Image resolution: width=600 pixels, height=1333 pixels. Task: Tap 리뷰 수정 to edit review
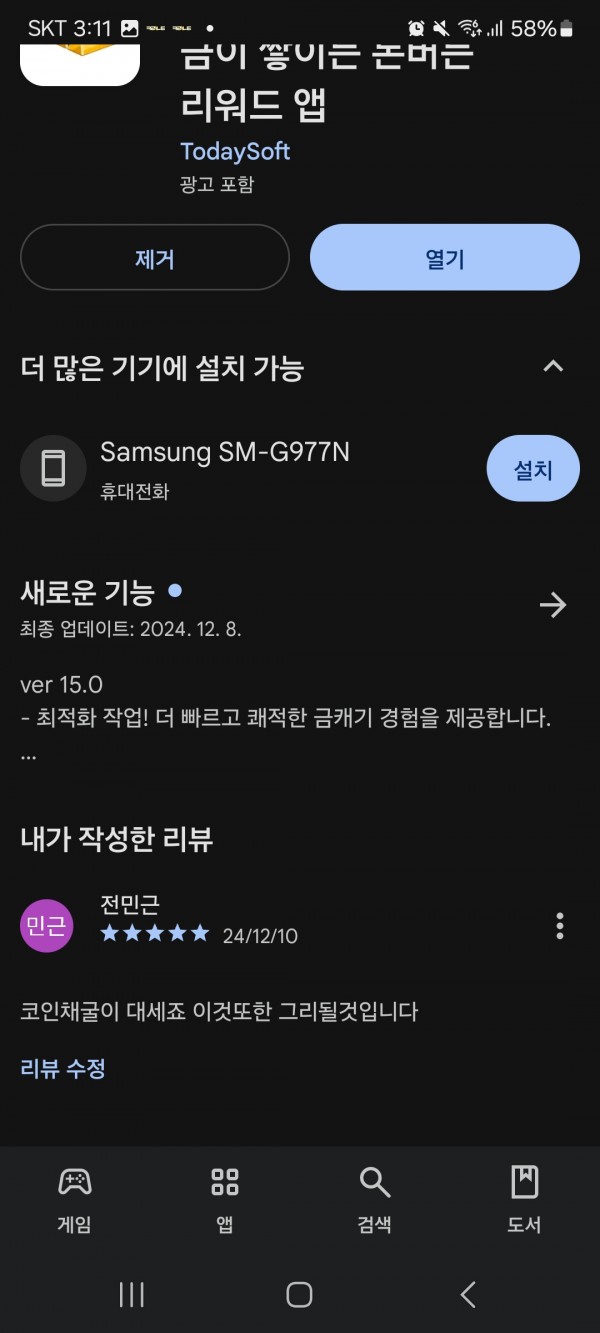point(63,1068)
